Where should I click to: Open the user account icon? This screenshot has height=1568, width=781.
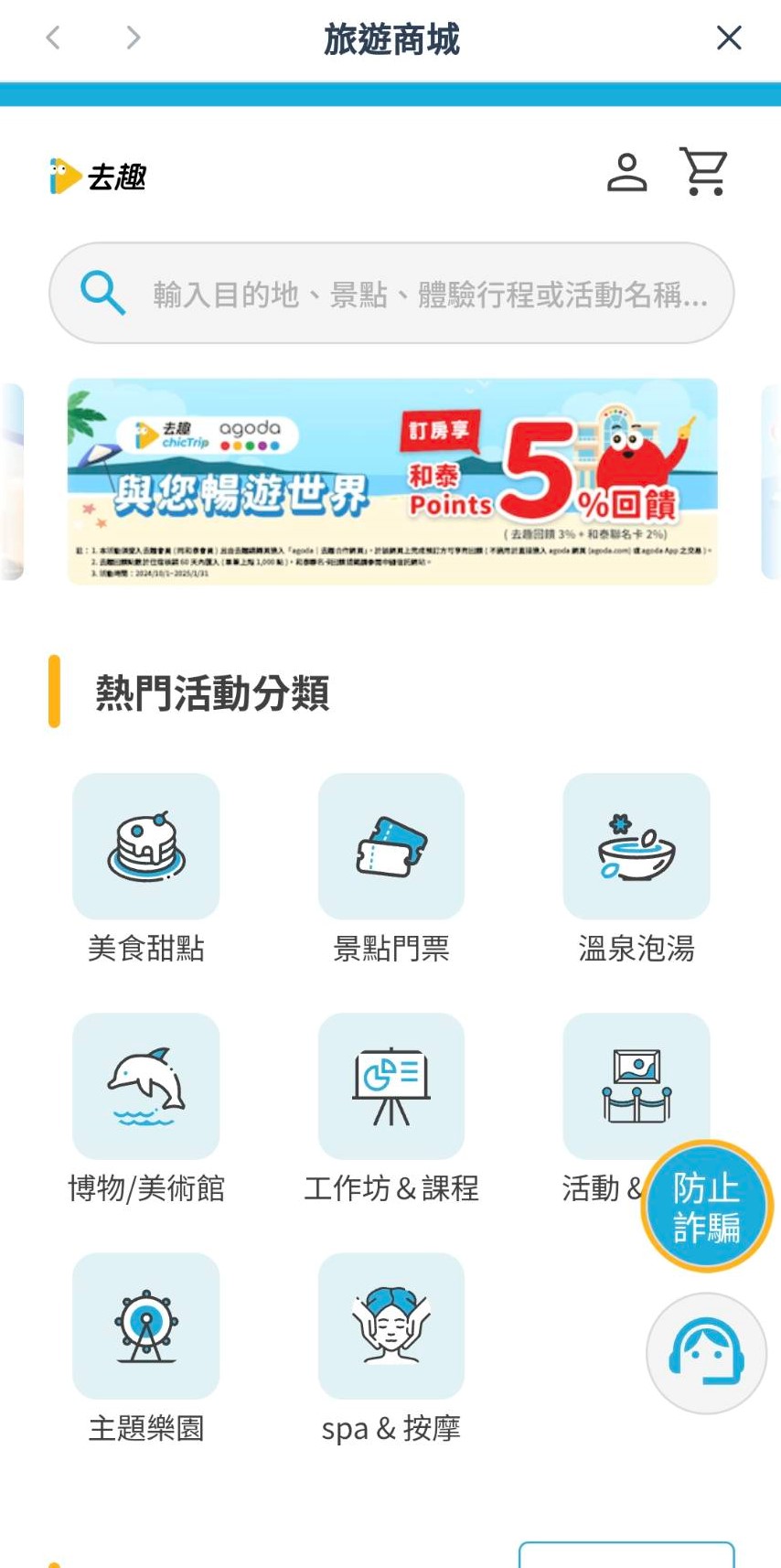click(626, 172)
